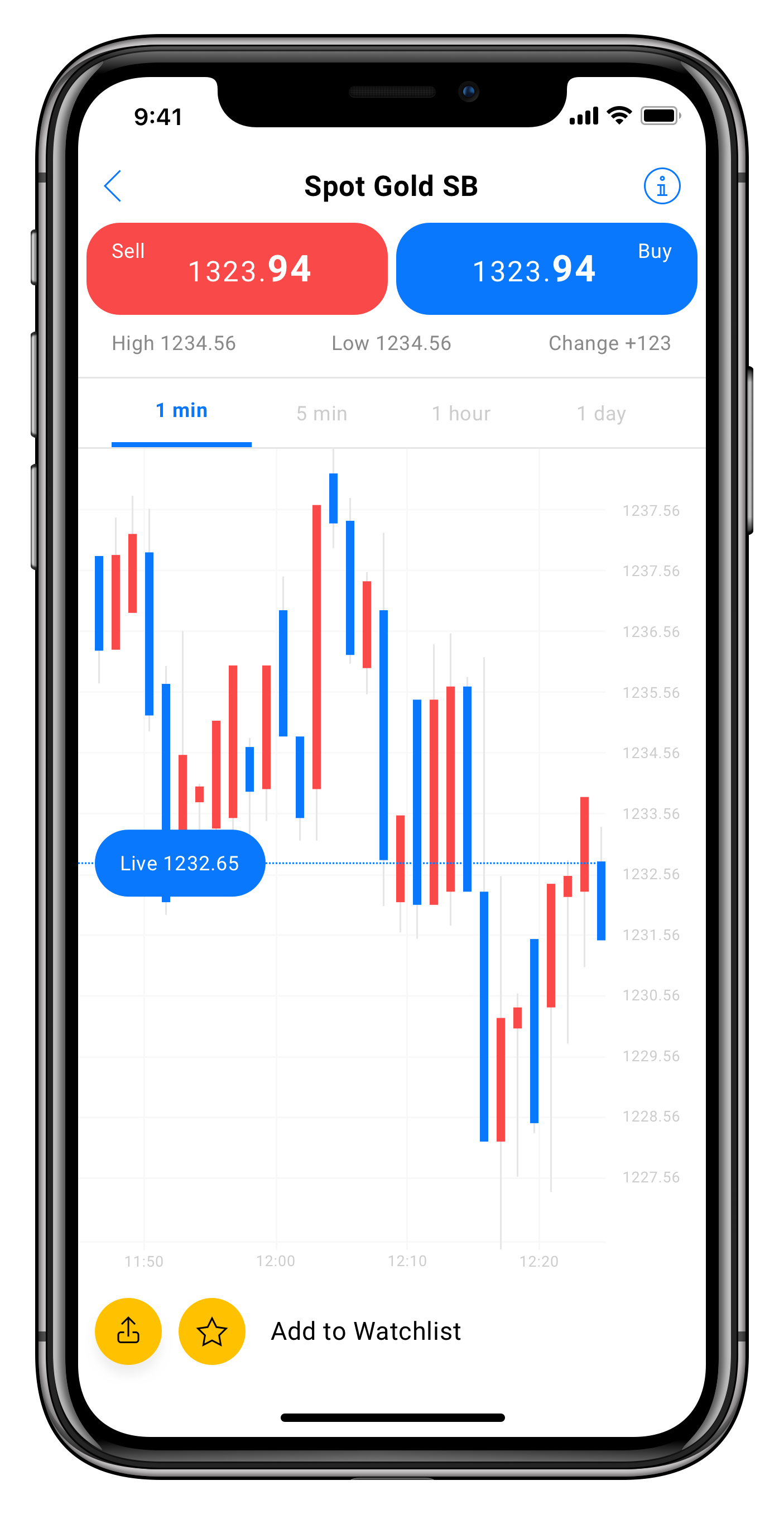
Task: Tap the blue Buy button
Action: point(546,269)
